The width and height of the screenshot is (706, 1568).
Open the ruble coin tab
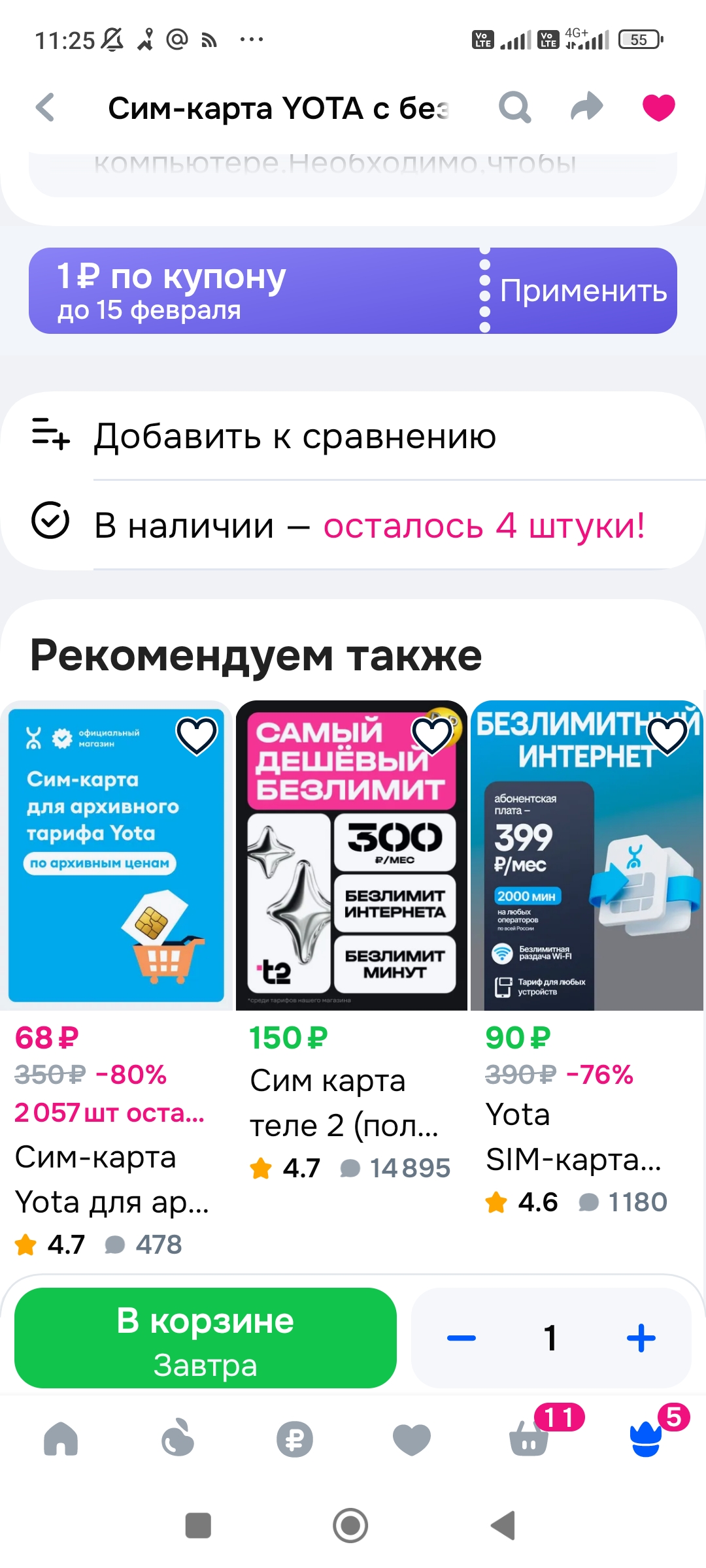coord(295,1439)
